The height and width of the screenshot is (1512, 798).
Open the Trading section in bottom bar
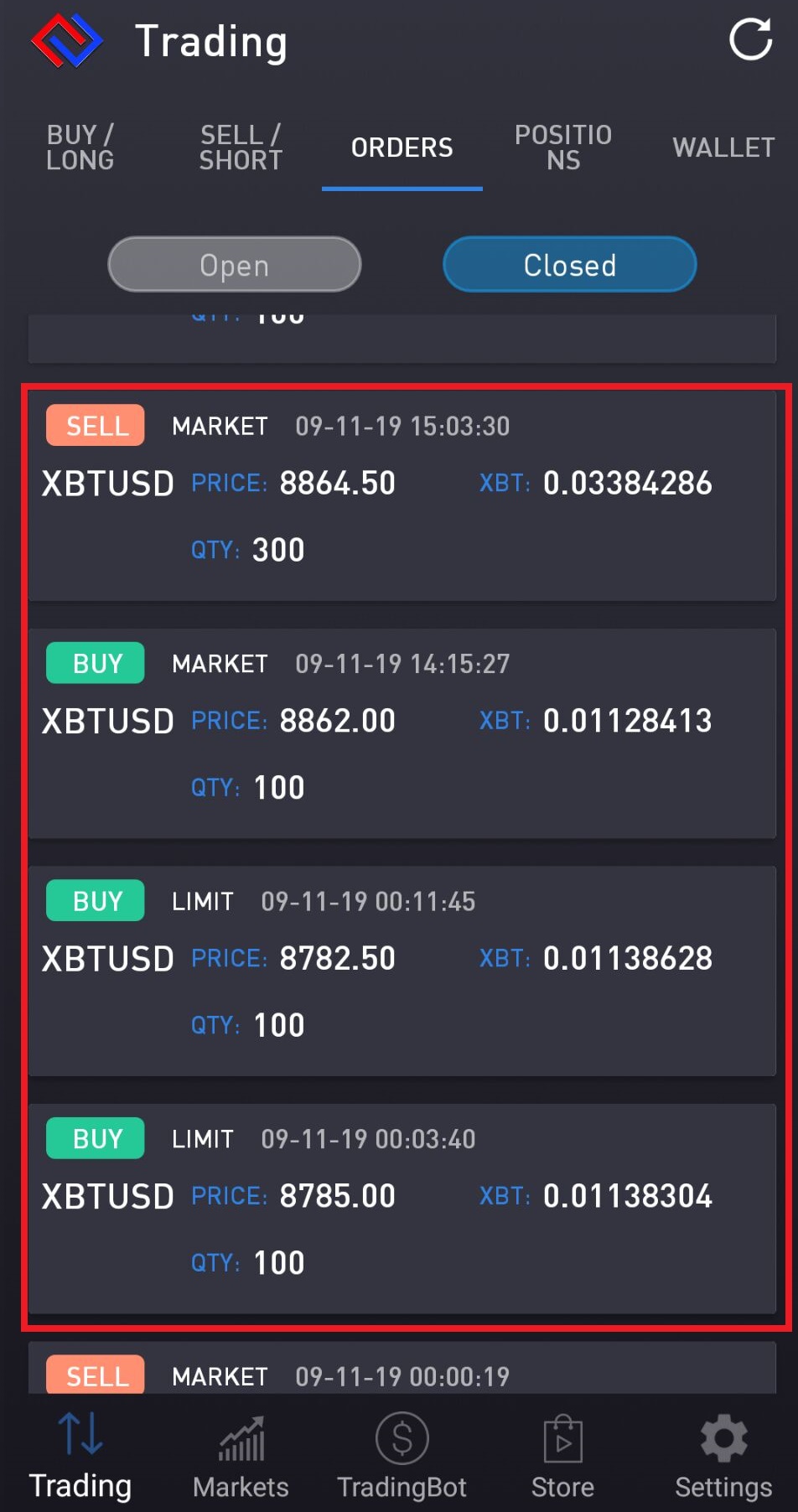pos(80,1457)
